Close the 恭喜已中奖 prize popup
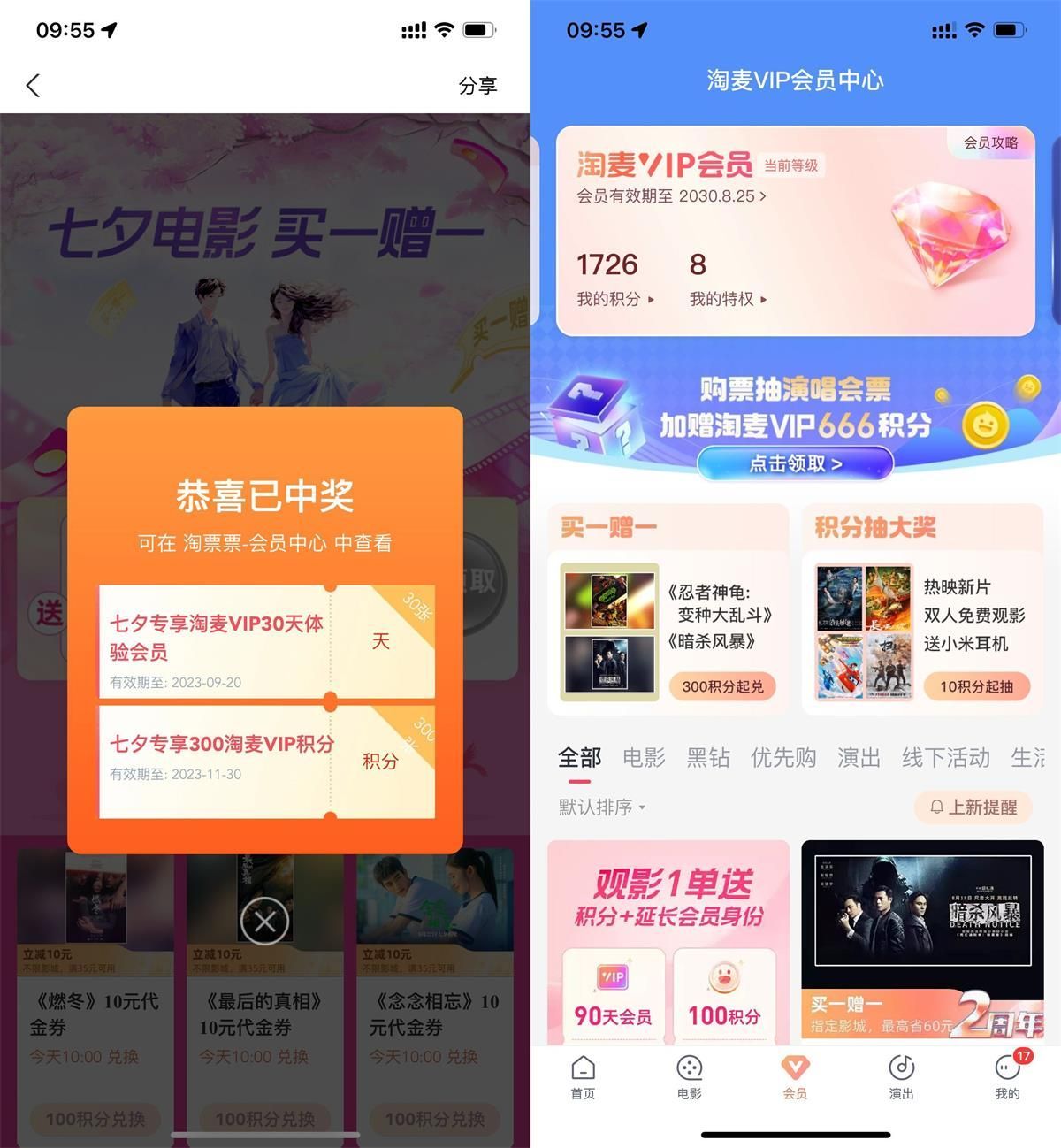 coord(264,921)
